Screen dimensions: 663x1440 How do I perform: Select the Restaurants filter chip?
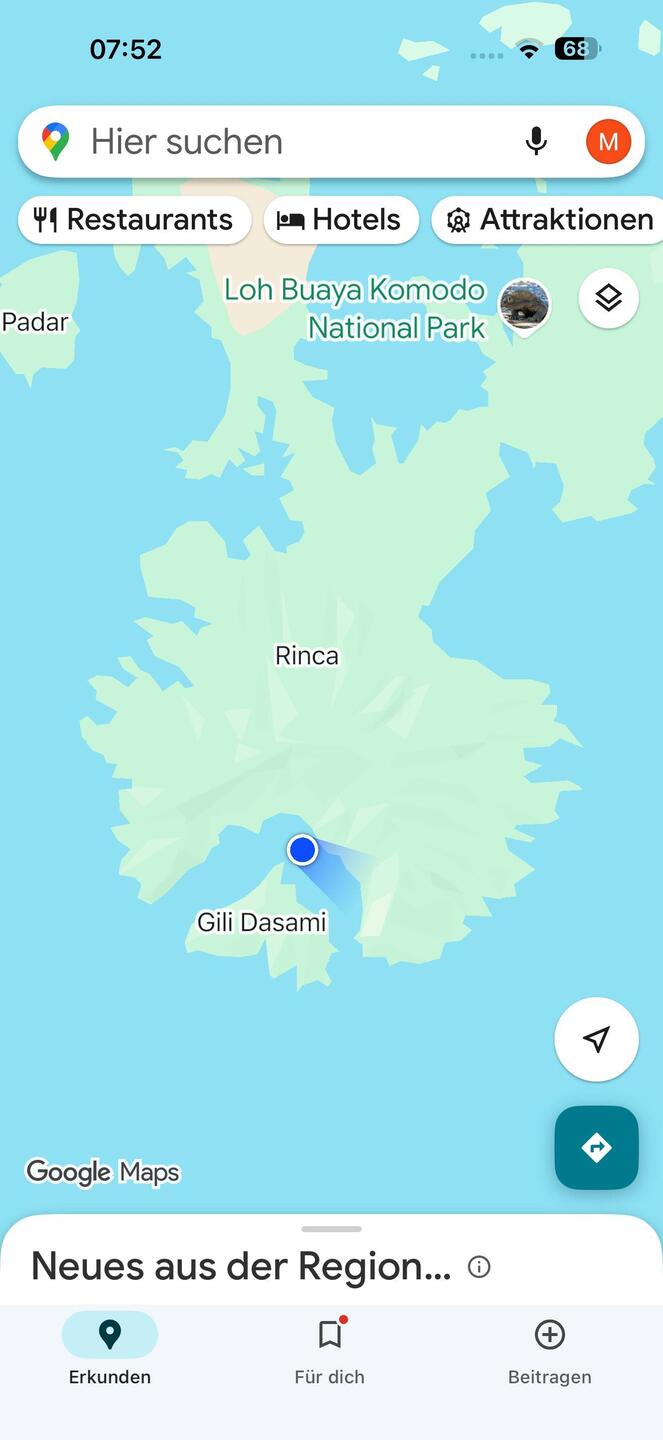tap(133, 220)
